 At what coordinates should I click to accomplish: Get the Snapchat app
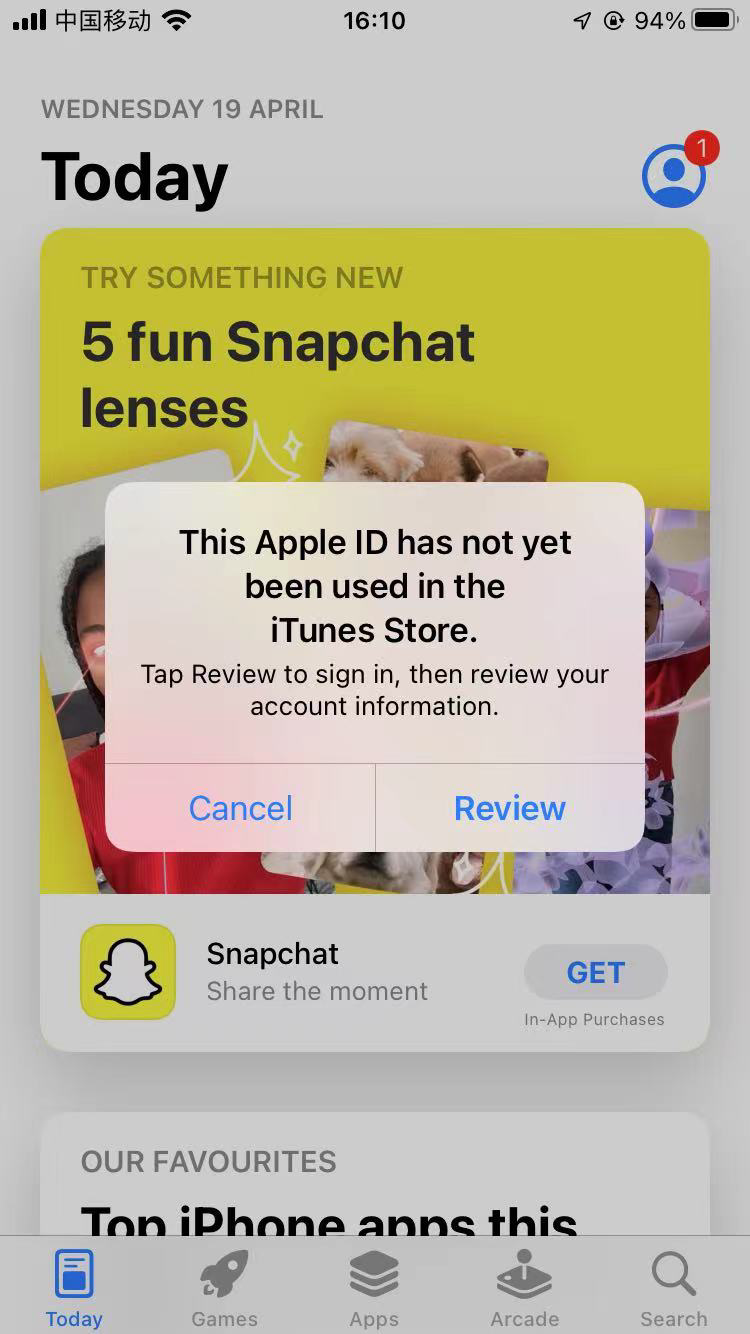tap(595, 972)
